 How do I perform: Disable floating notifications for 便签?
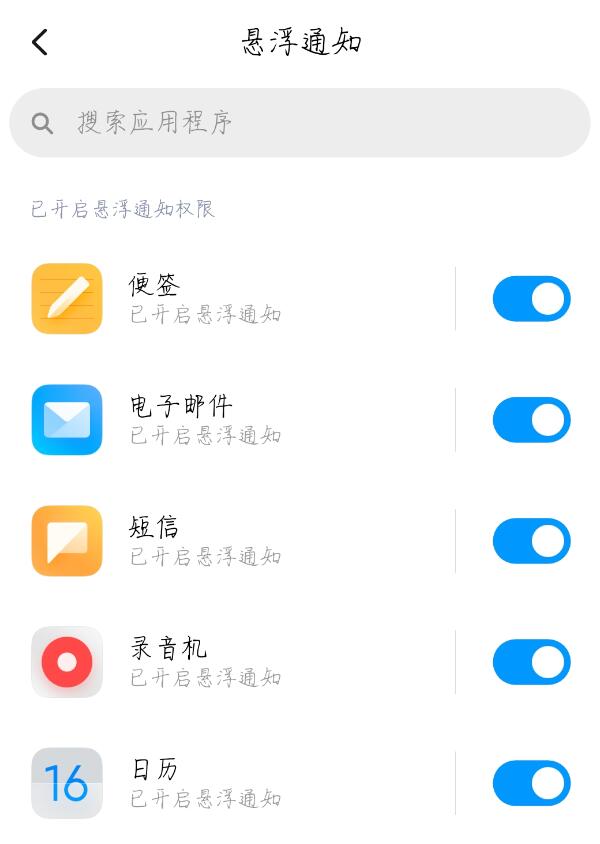coord(531,299)
